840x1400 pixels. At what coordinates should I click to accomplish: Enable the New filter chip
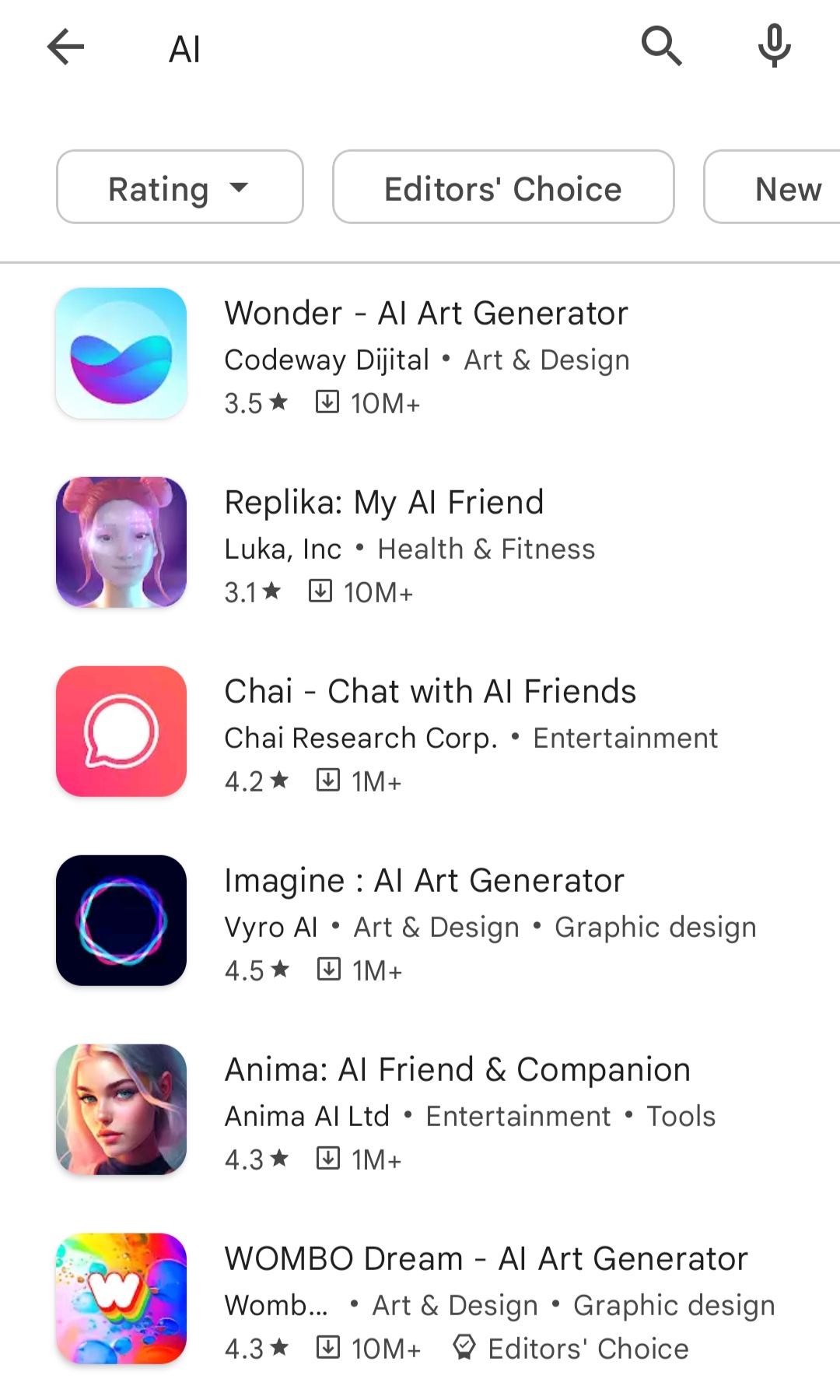tap(788, 187)
